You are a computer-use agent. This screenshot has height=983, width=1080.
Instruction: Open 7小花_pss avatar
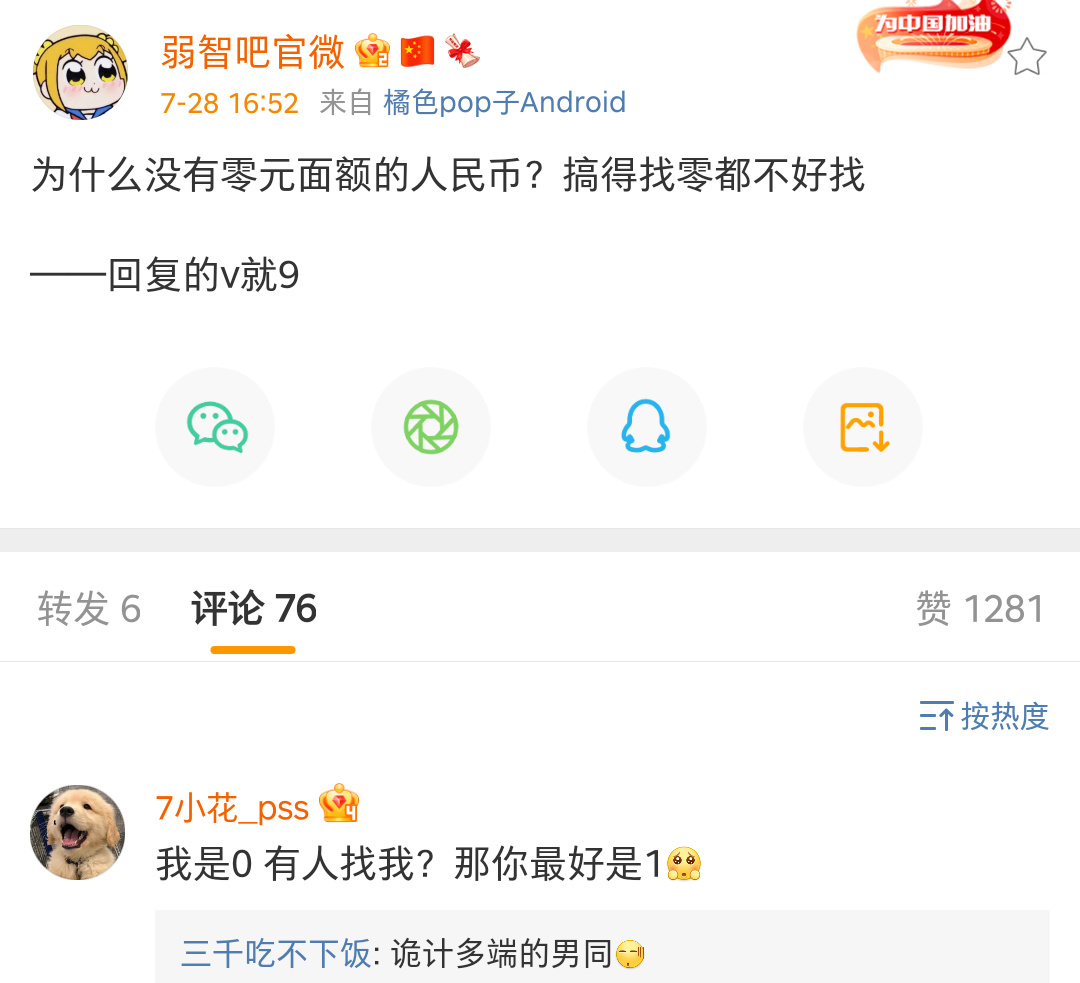coord(79,832)
